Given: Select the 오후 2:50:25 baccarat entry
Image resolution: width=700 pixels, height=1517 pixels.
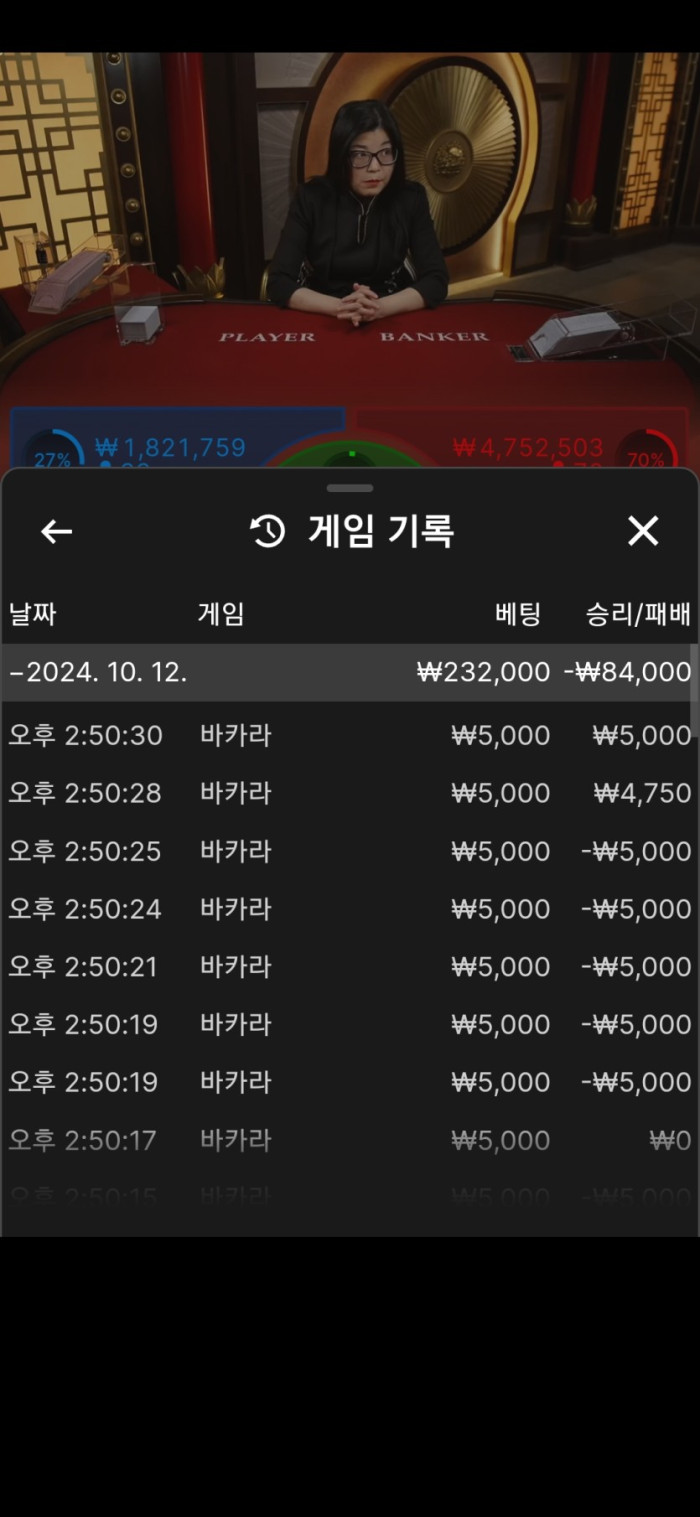Looking at the screenshot, I should point(349,852).
